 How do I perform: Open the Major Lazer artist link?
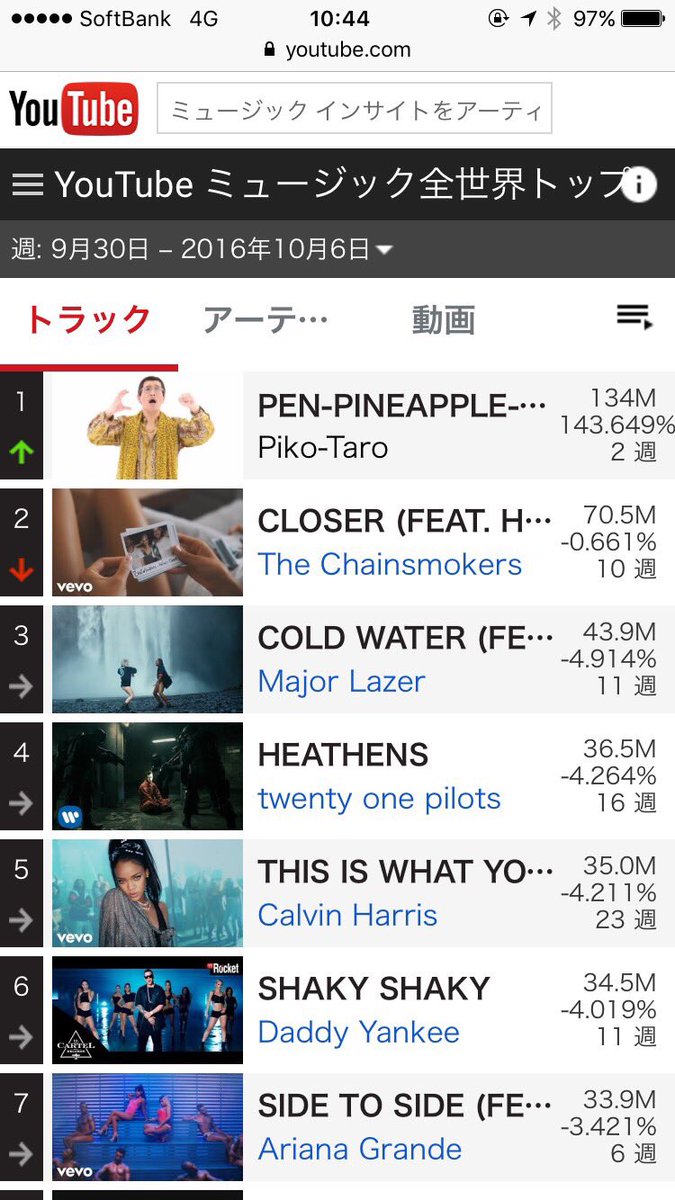coord(342,681)
